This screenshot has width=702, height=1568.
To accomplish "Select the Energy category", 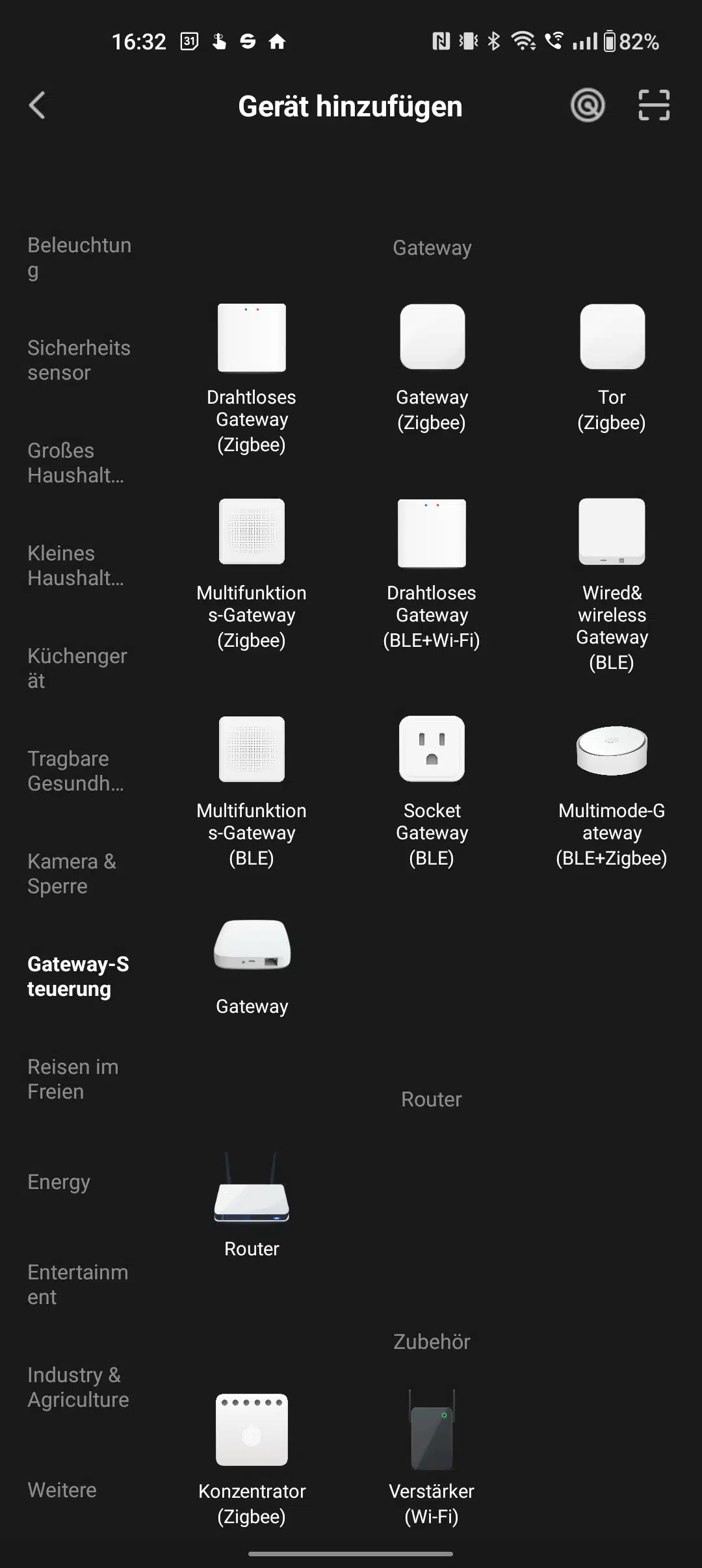I will 58,1182.
